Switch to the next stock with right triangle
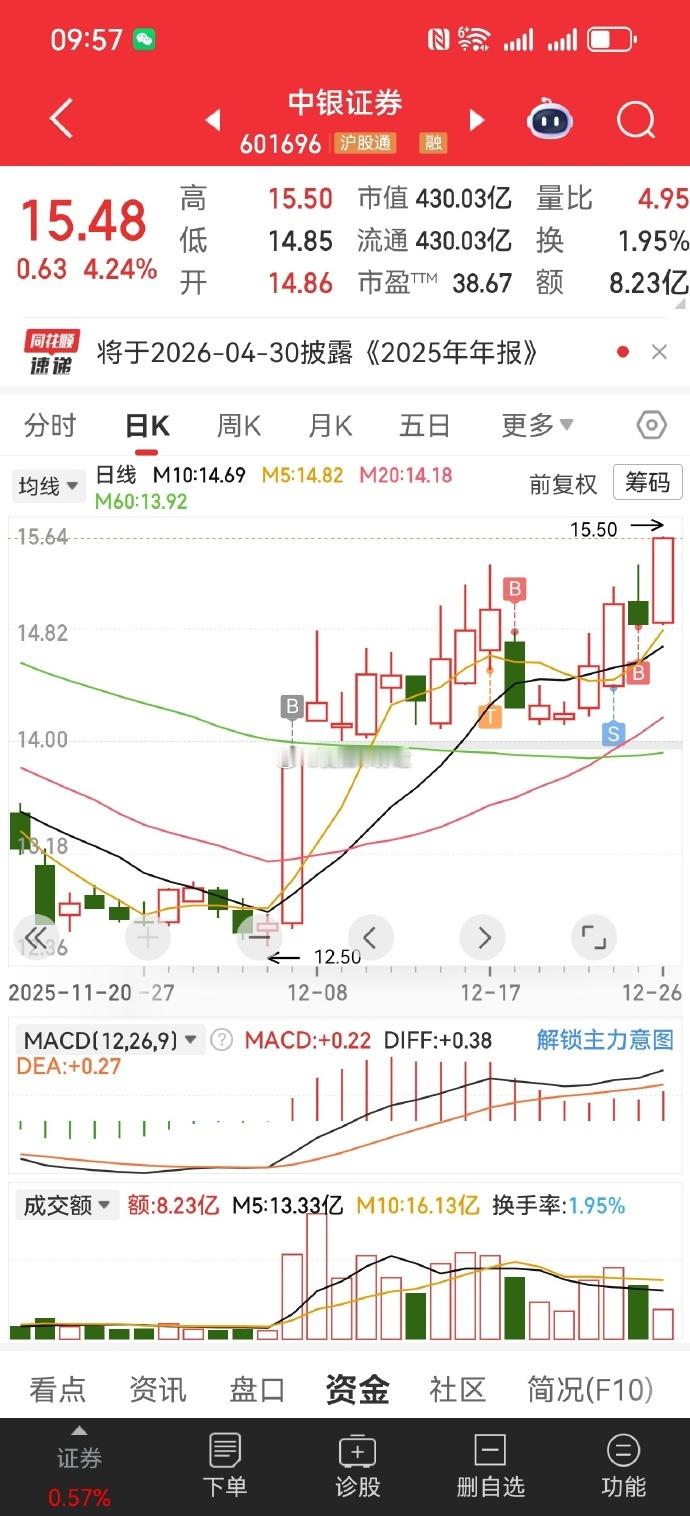 [477, 121]
